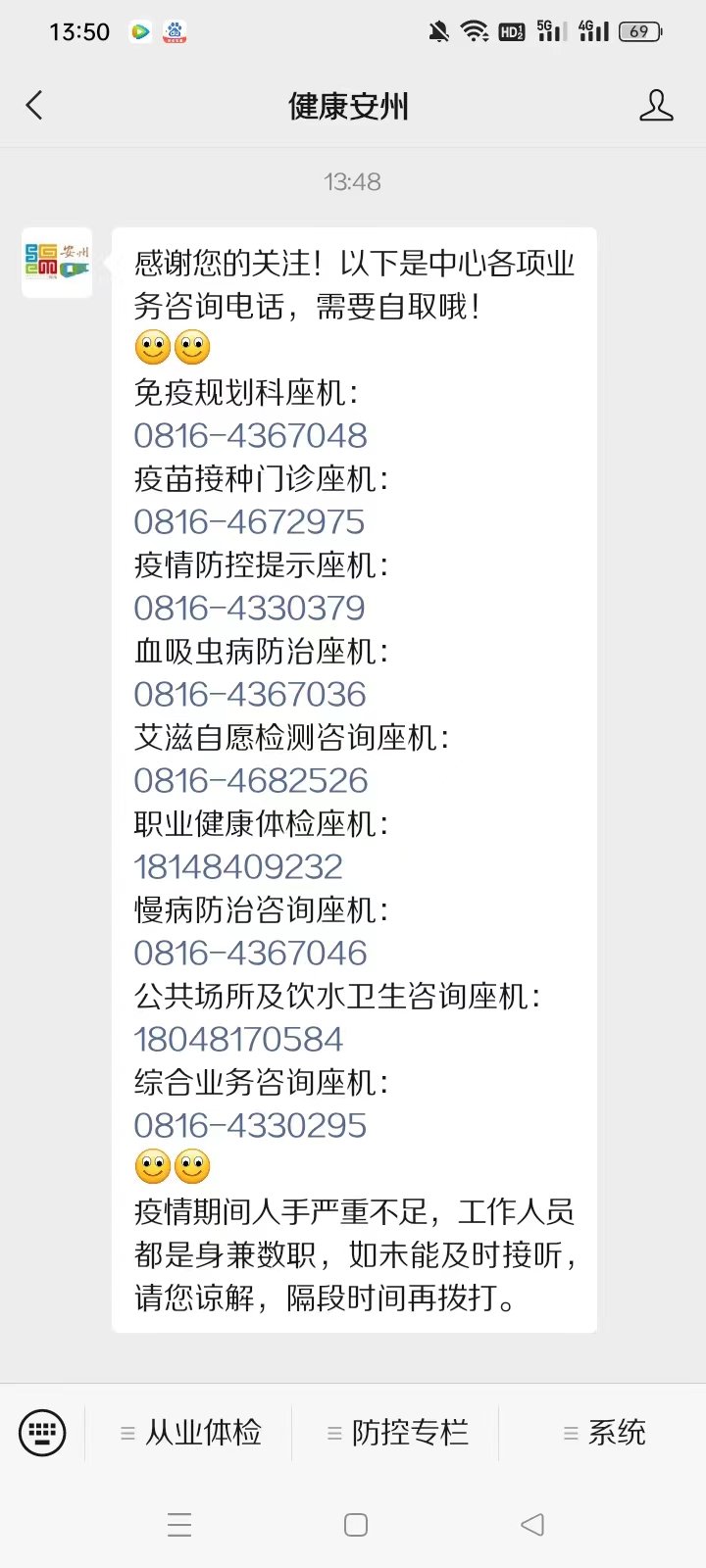
Task: Open the 从业体检 menu
Action: click(190, 1433)
